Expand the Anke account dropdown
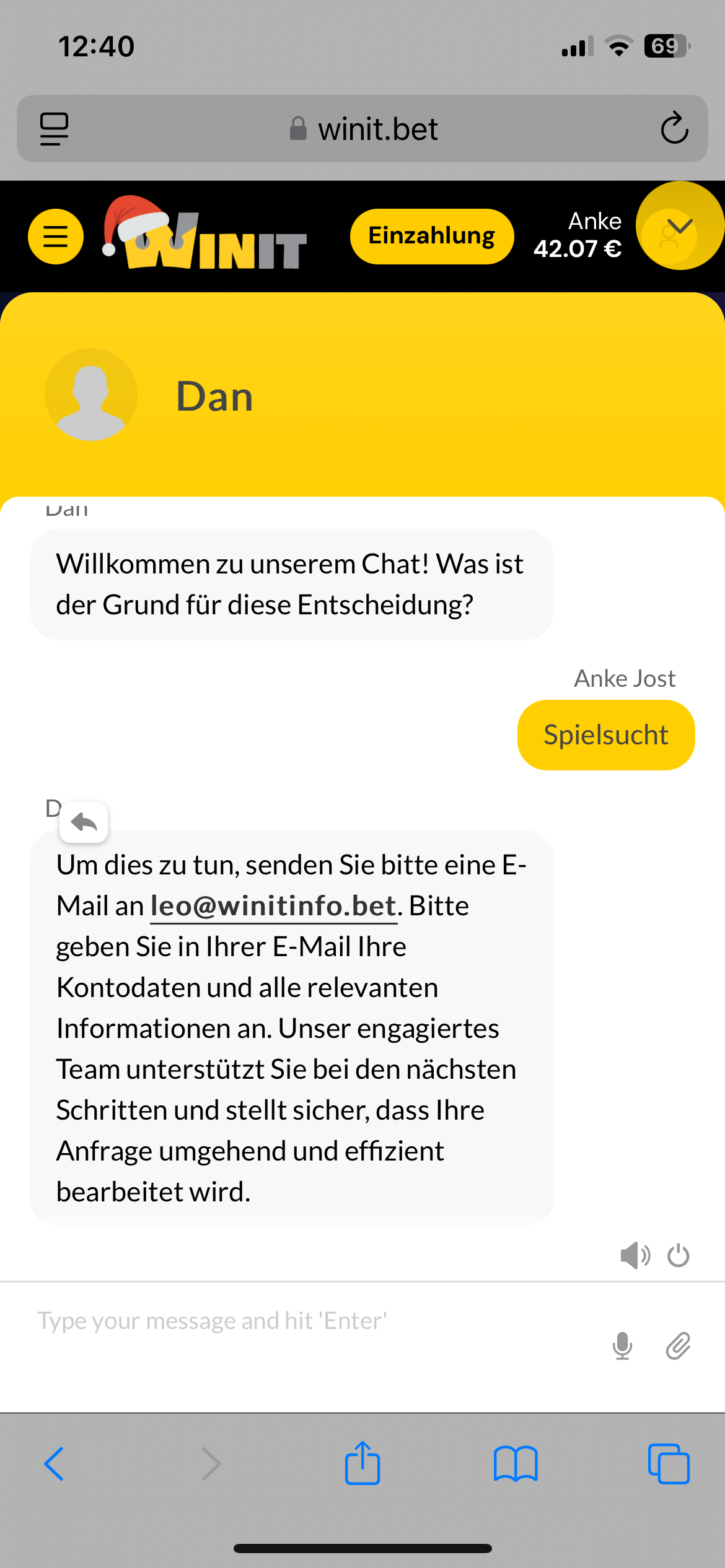Image resolution: width=725 pixels, height=1568 pixels. click(x=680, y=227)
